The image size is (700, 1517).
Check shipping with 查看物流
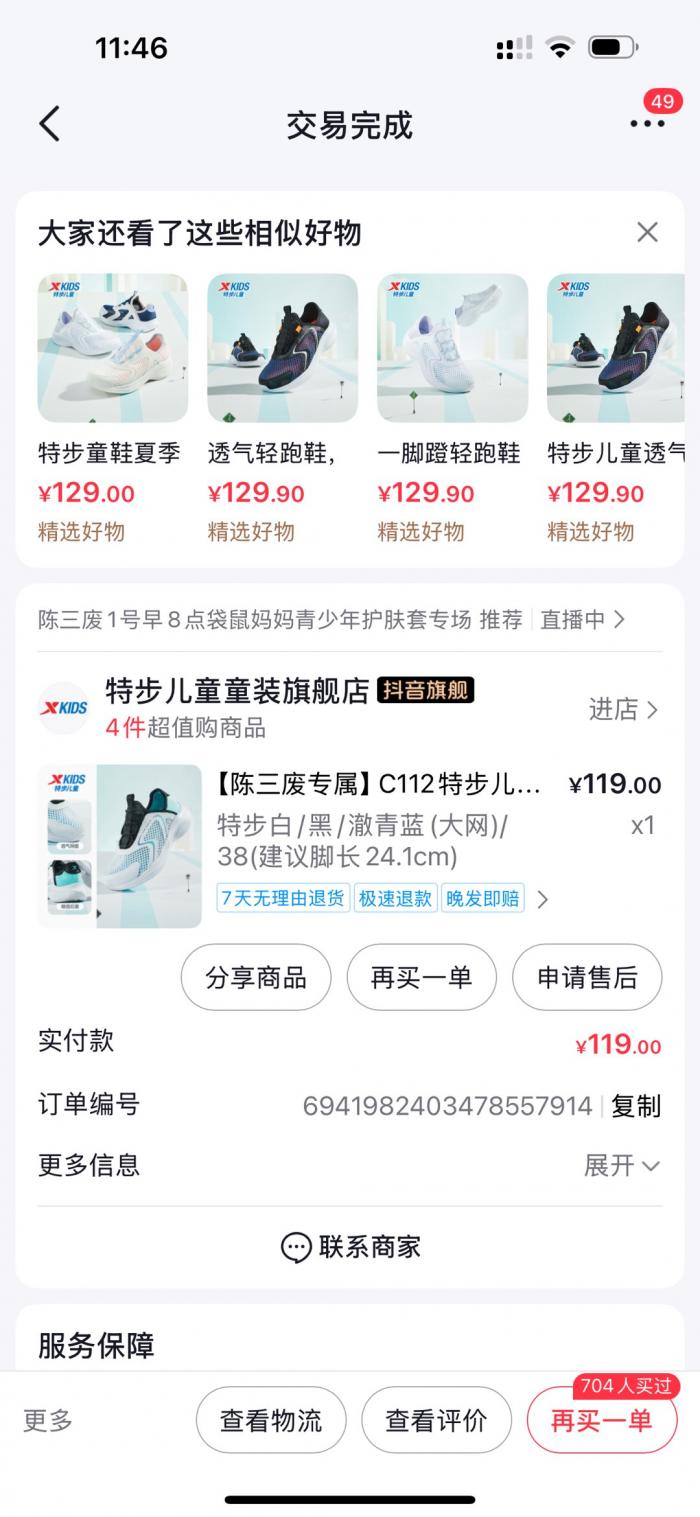(x=271, y=1419)
